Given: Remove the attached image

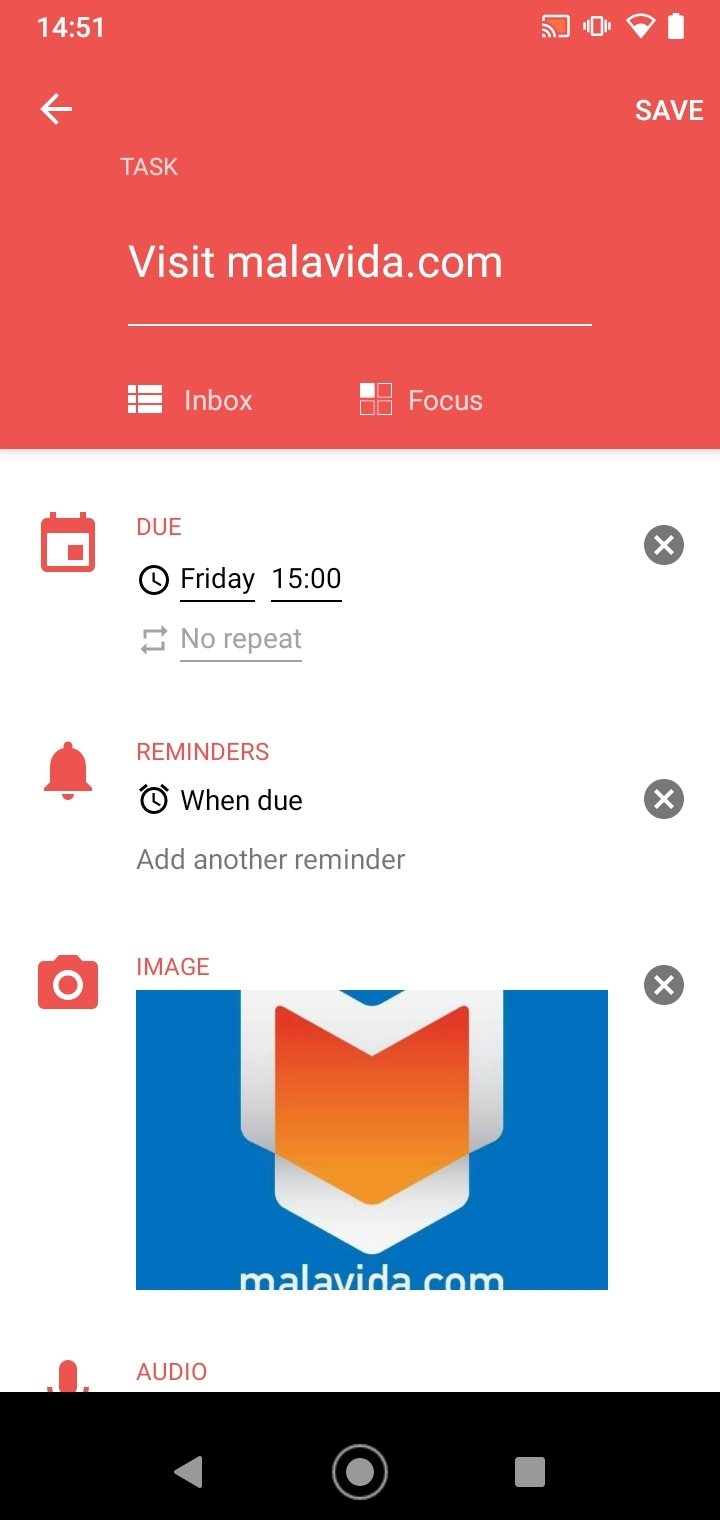Looking at the screenshot, I should 664,985.
